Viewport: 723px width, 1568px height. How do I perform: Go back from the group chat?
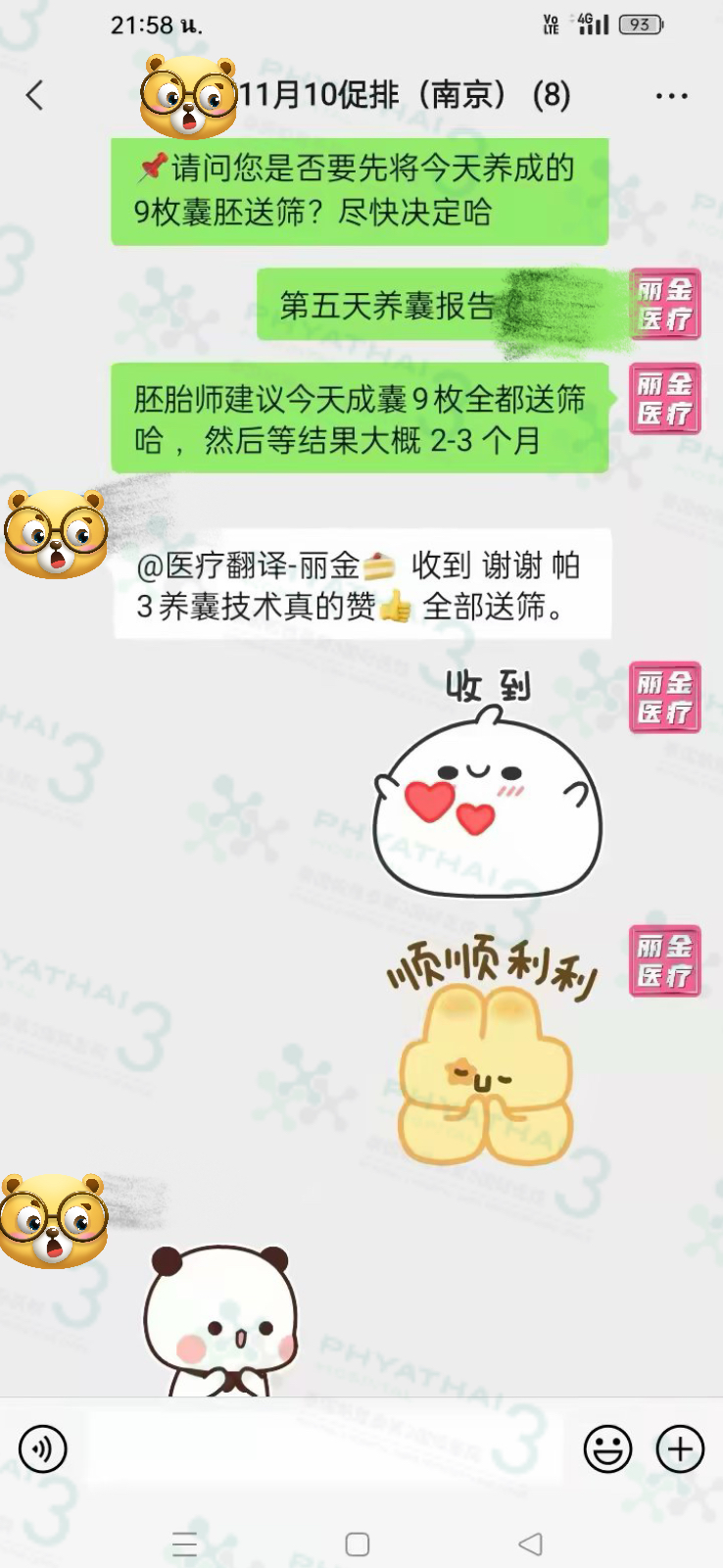35,95
